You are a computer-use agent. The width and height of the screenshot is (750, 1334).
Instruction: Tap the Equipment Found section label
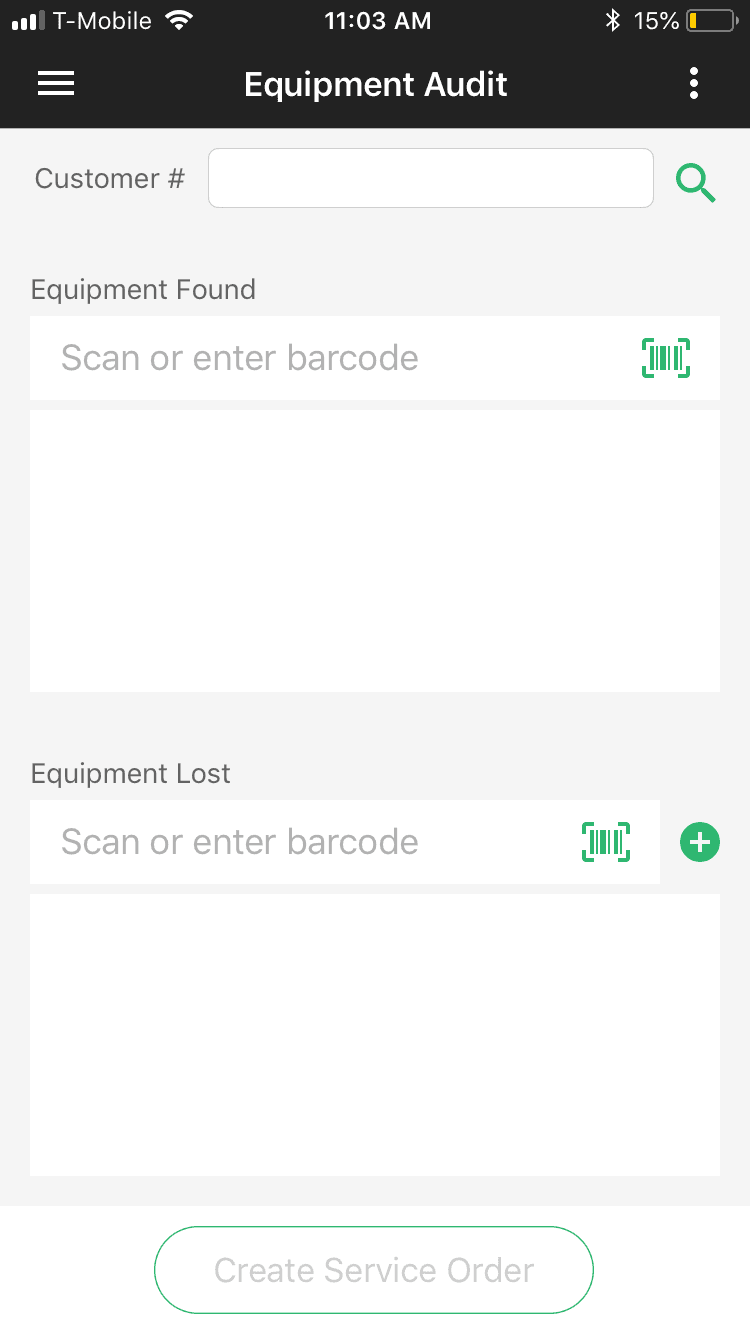click(x=143, y=289)
